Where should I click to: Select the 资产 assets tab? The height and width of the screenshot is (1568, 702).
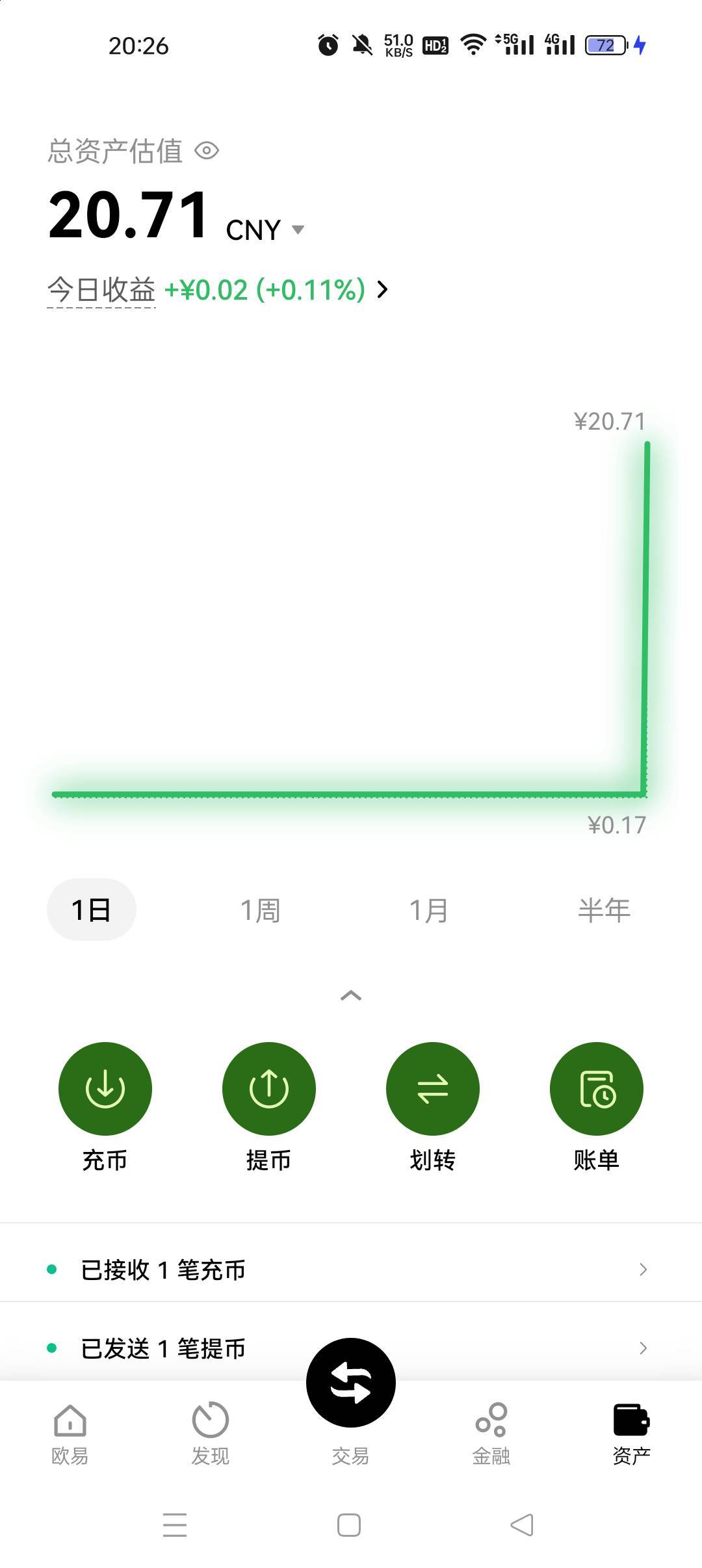(x=632, y=1434)
